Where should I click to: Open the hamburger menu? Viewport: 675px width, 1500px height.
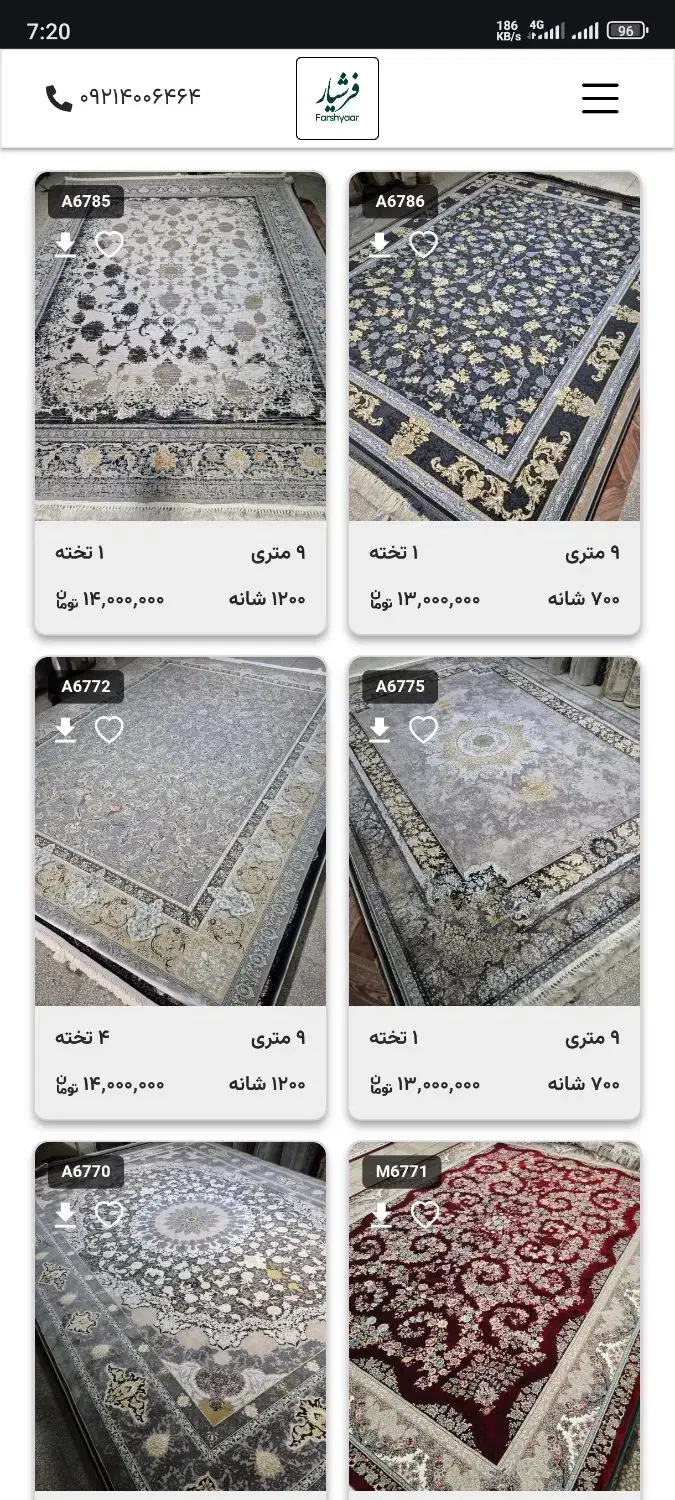pos(600,98)
